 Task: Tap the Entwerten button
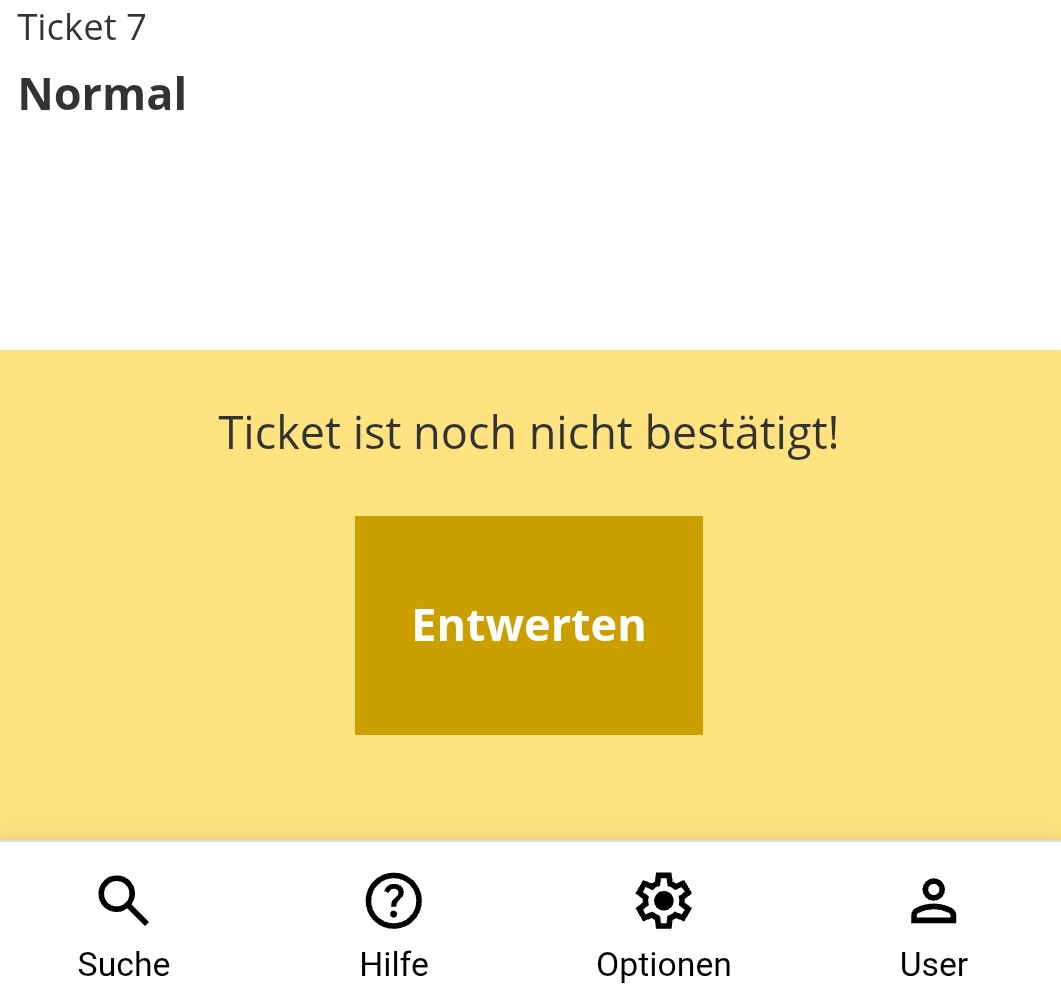point(528,625)
